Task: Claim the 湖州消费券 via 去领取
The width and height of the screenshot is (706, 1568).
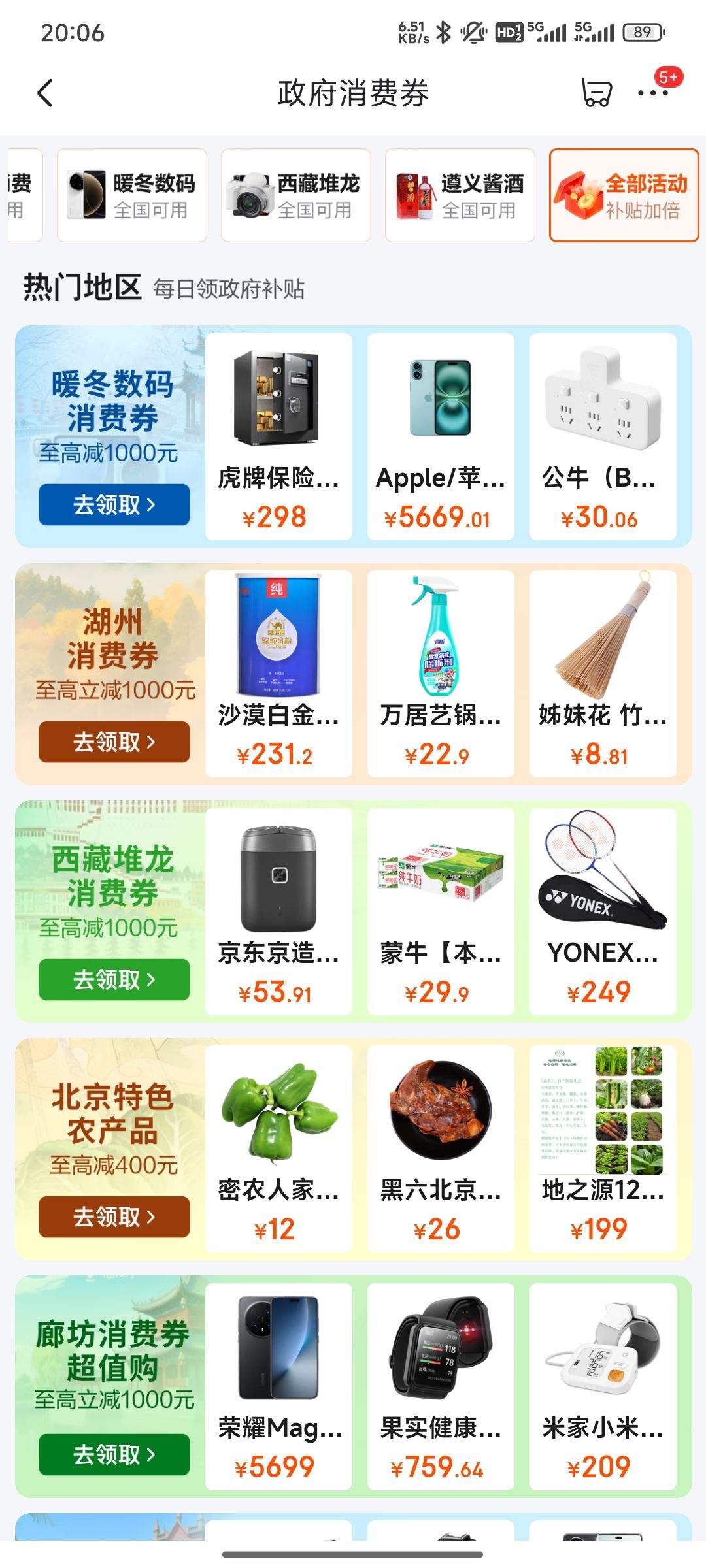Action: click(114, 742)
